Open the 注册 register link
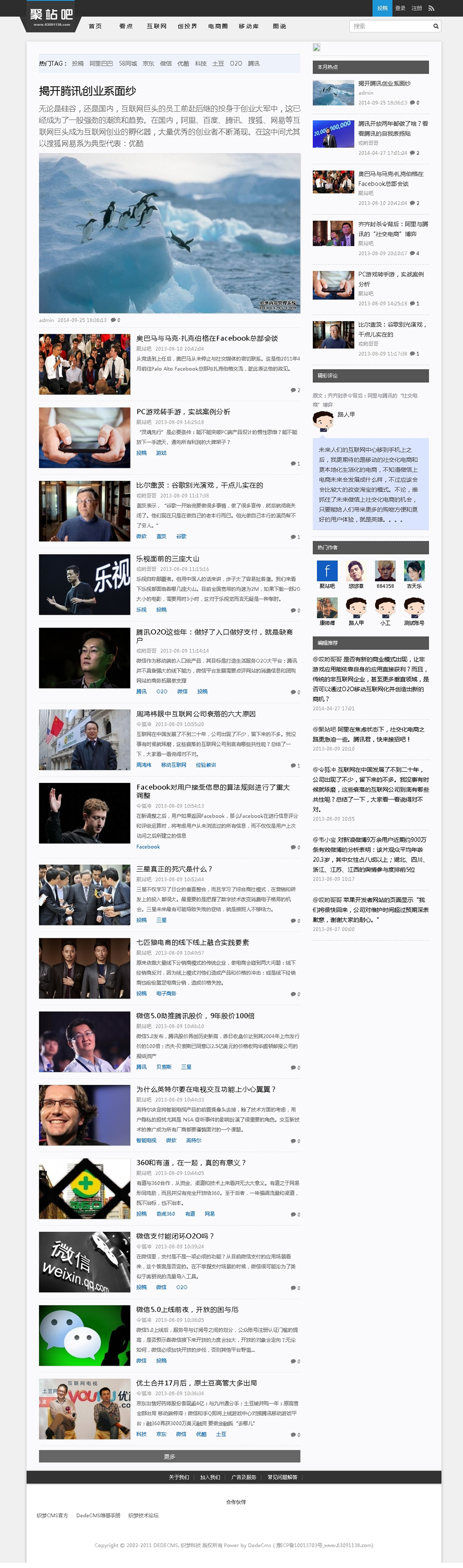463x1568 pixels. pos(416,8)
